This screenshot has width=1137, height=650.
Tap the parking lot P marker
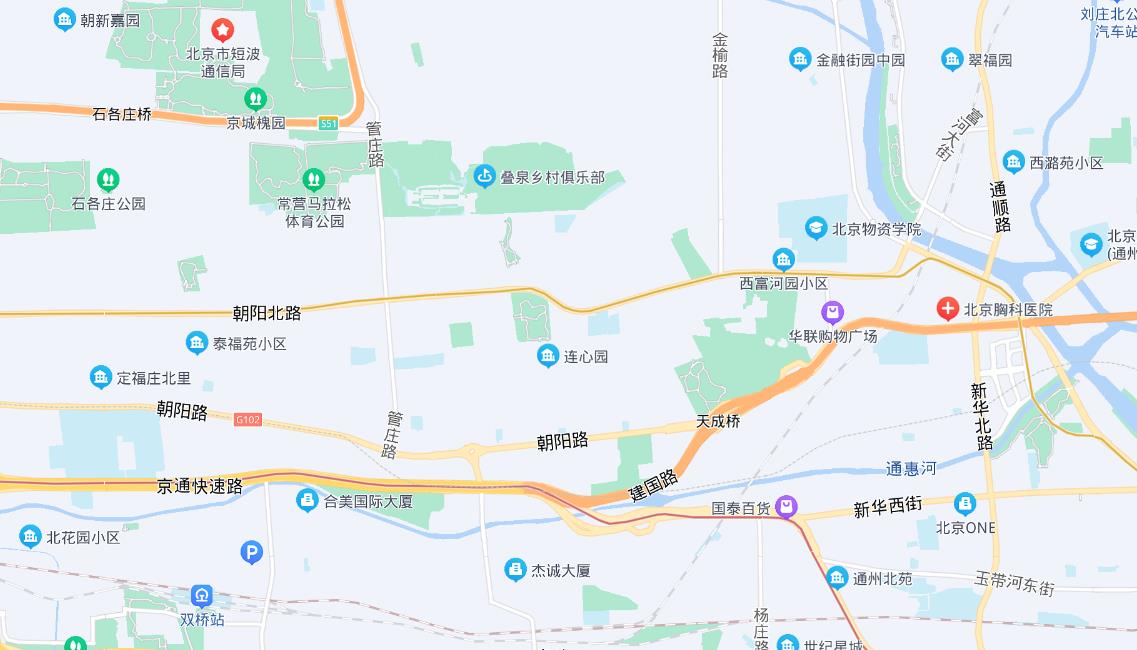tap(251, 551)
